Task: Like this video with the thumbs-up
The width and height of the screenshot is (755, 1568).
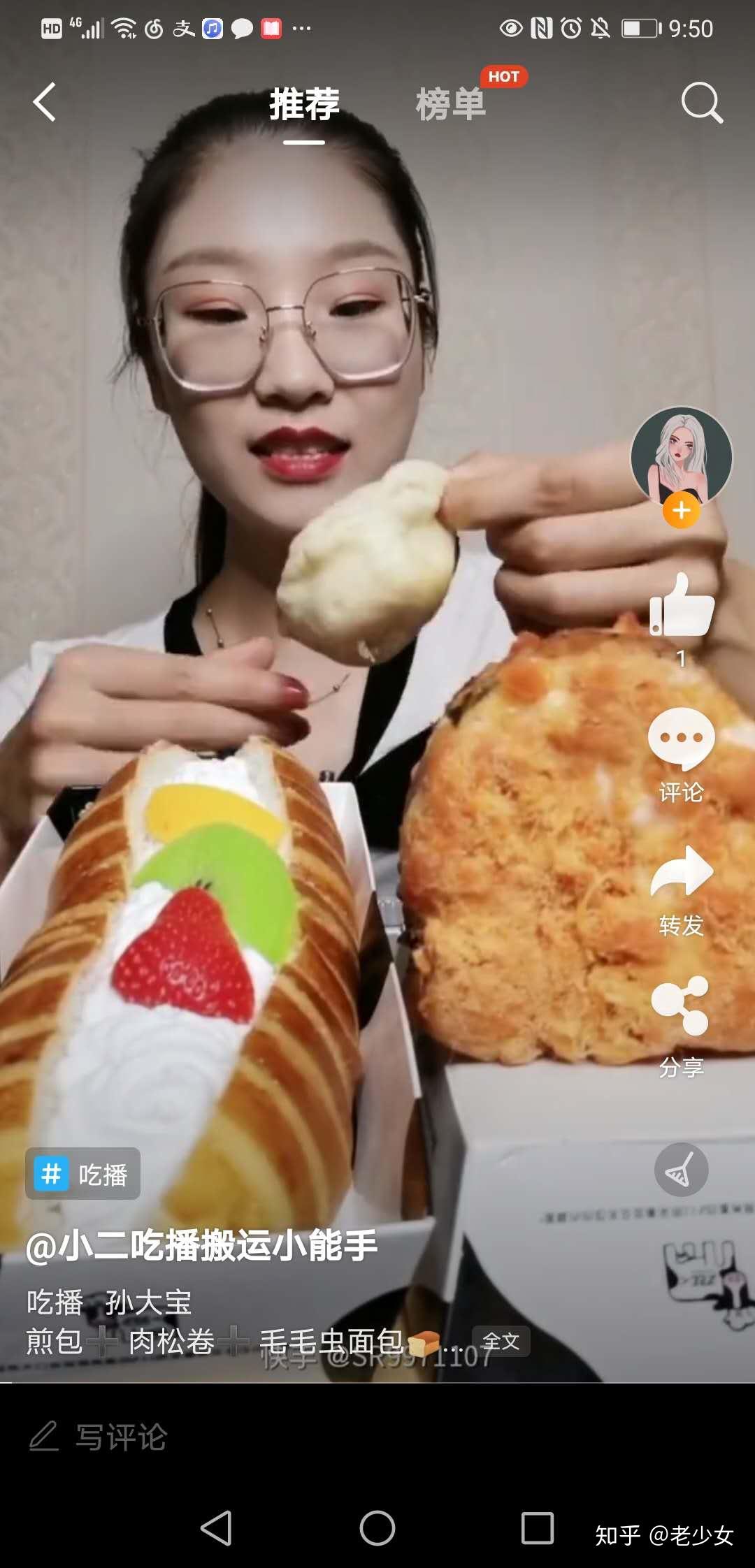Action: click(x=682, y=606)
